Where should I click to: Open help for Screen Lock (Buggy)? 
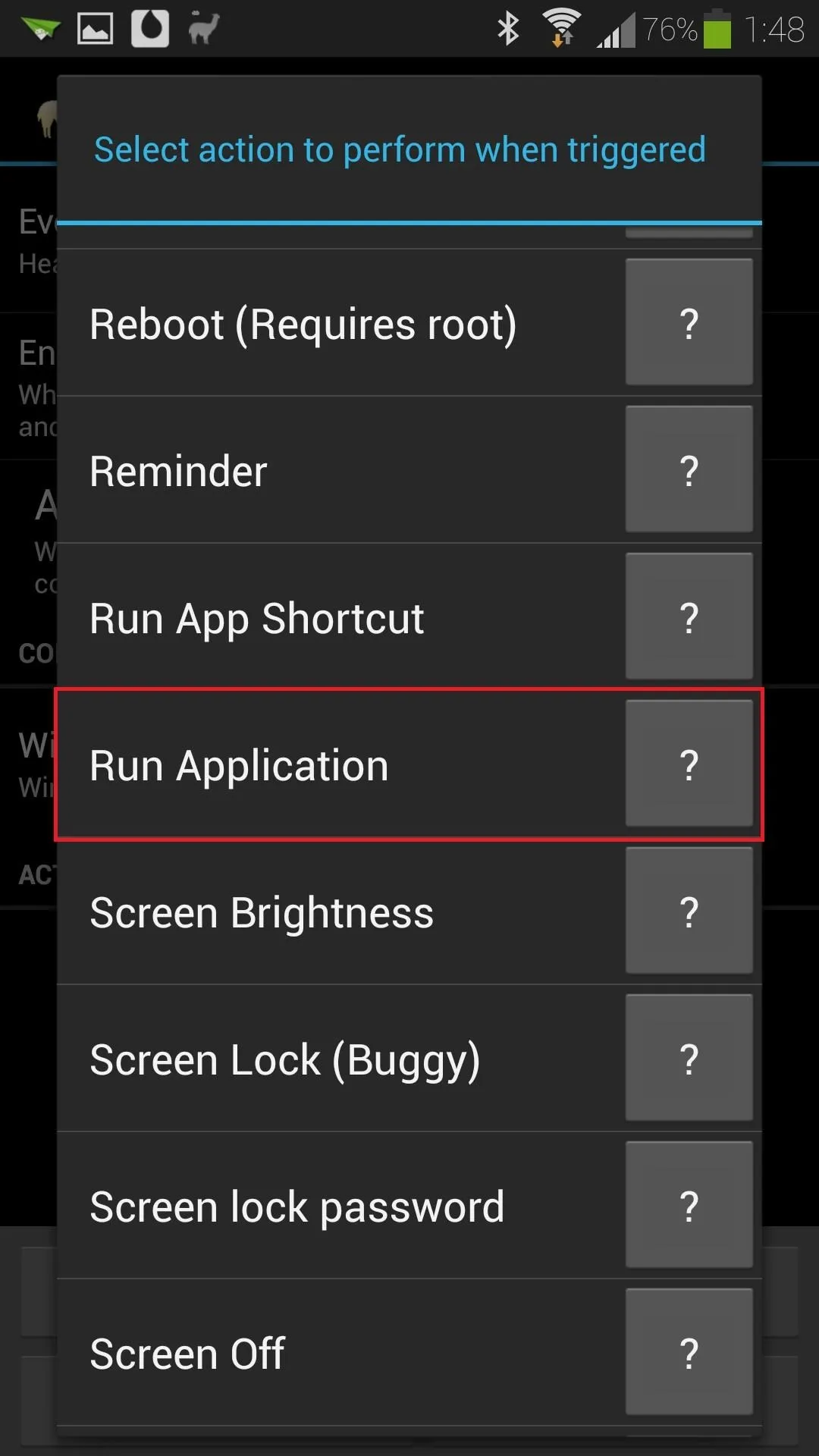689,1058
